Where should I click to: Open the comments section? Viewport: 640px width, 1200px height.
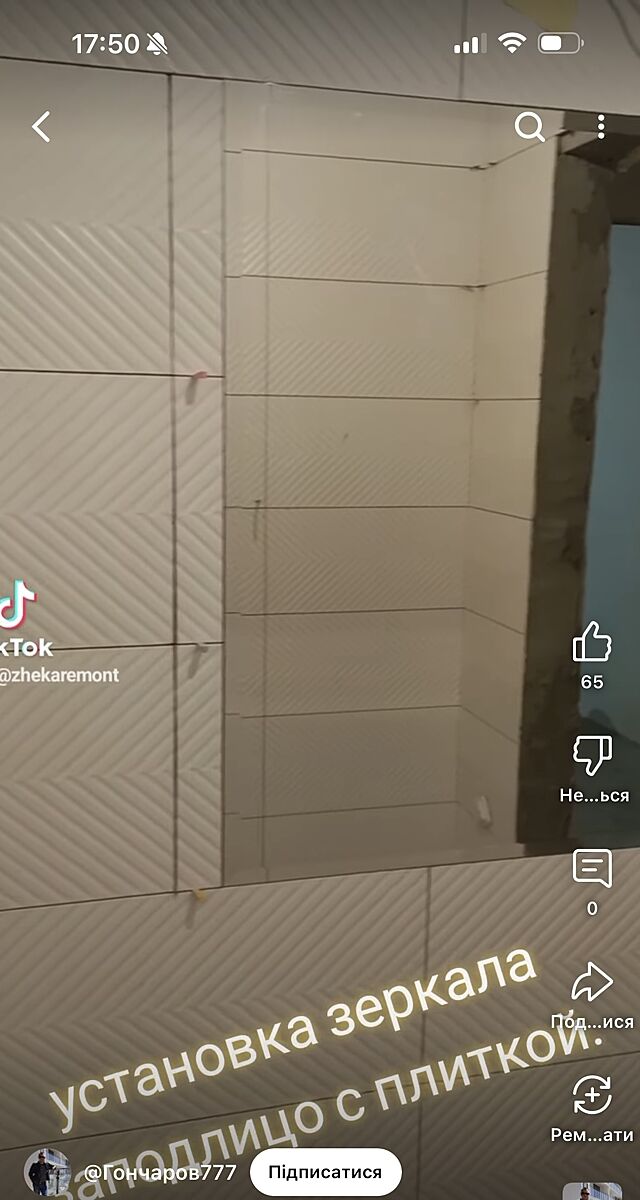(592, 869)
